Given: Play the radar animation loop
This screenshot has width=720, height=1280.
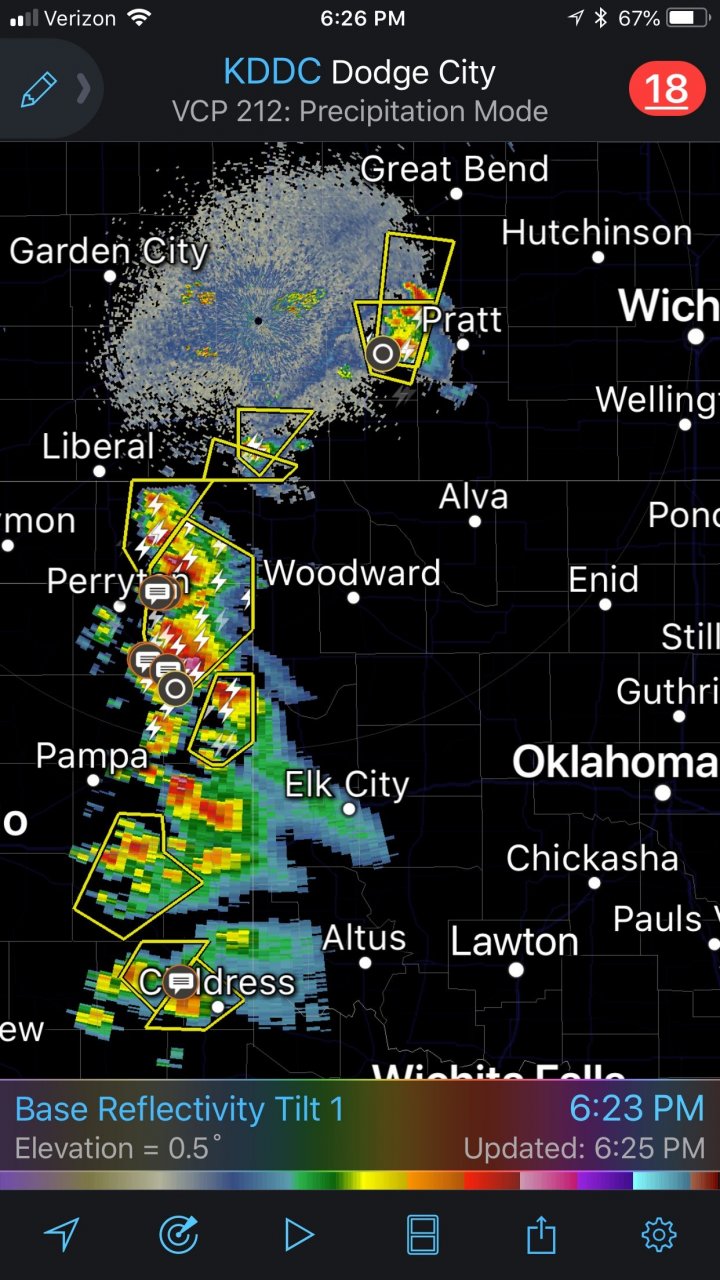Looking at the screenshot, I should point(298,1235).
